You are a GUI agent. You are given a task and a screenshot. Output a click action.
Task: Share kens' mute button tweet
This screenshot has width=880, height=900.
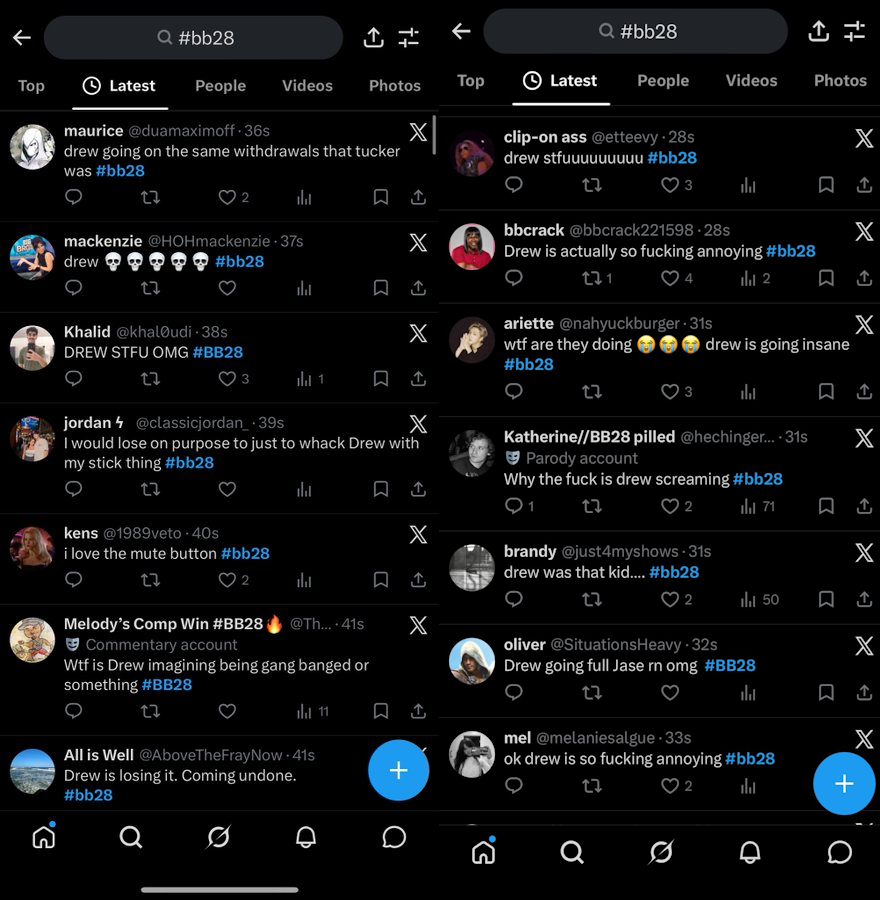(418, 580)
